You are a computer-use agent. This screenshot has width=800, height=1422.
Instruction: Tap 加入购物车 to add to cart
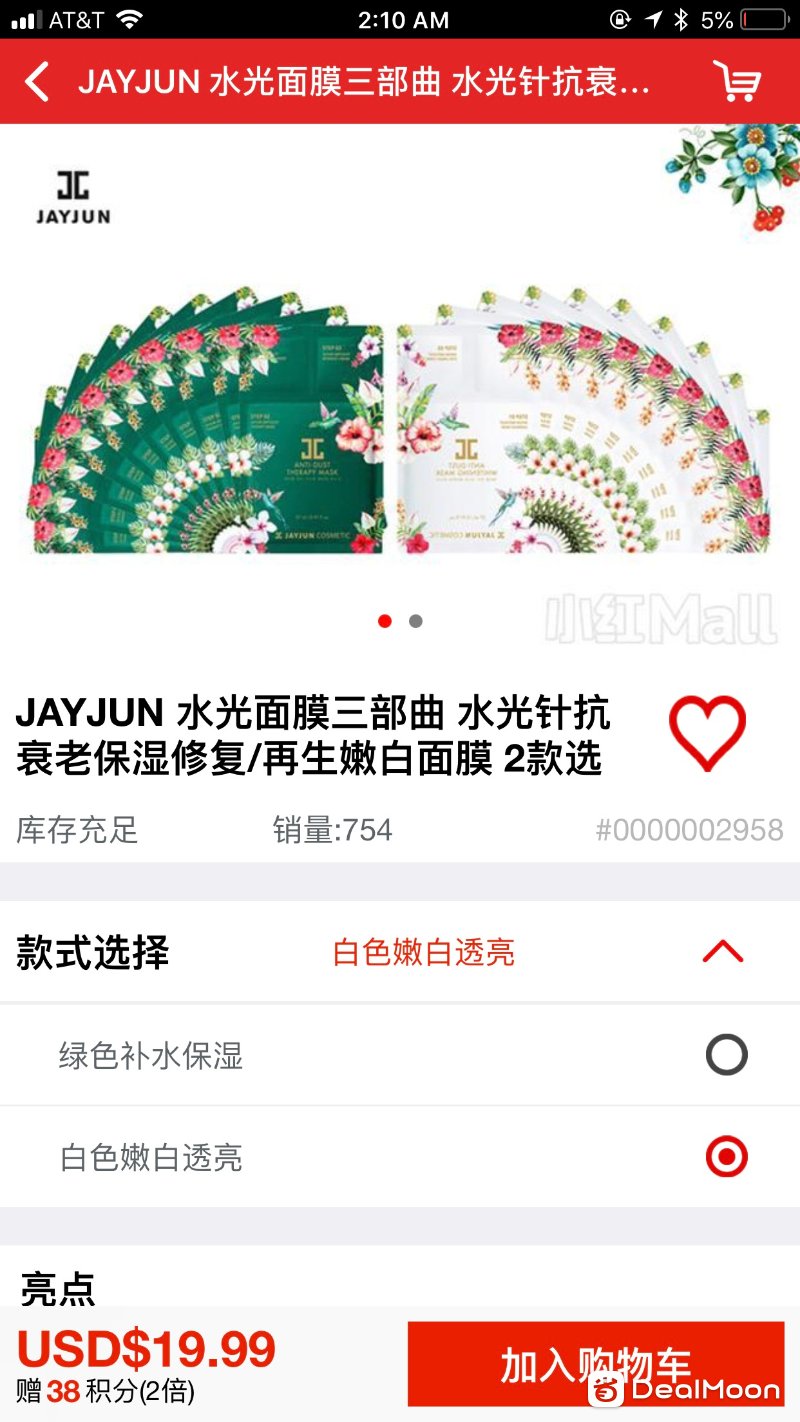[596, 1364]
